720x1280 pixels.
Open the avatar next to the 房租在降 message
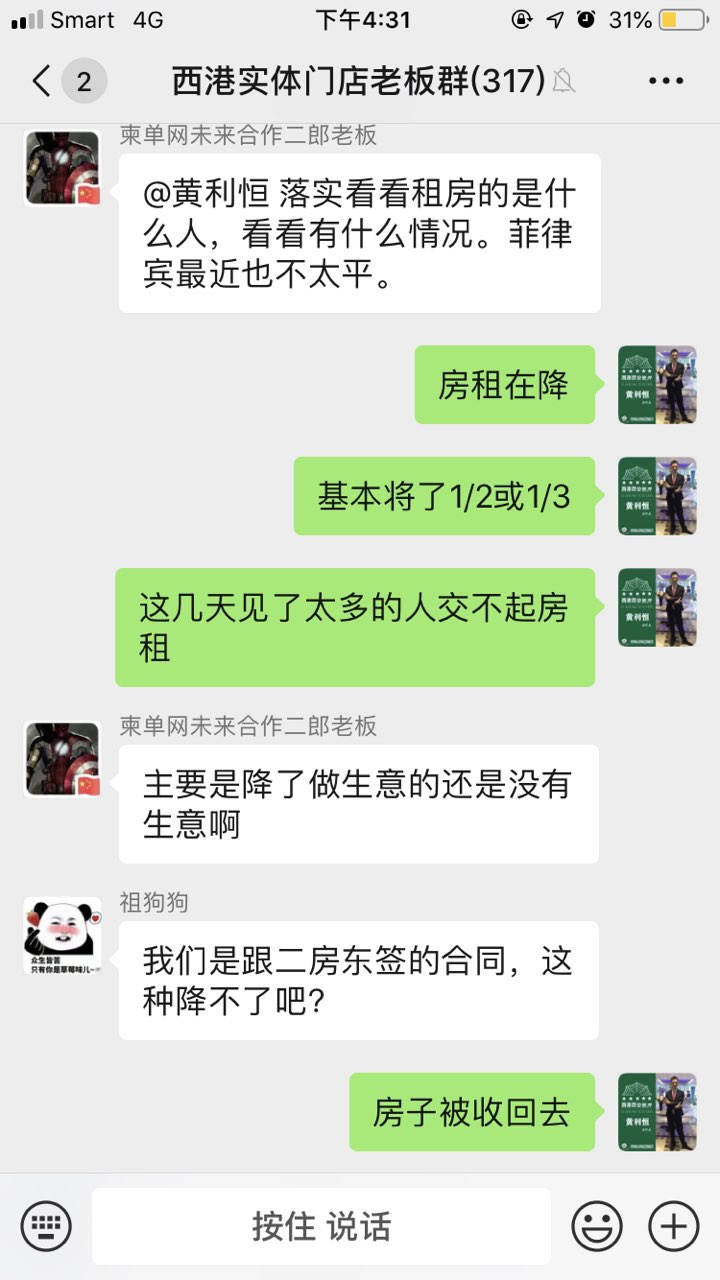[657, 385]
